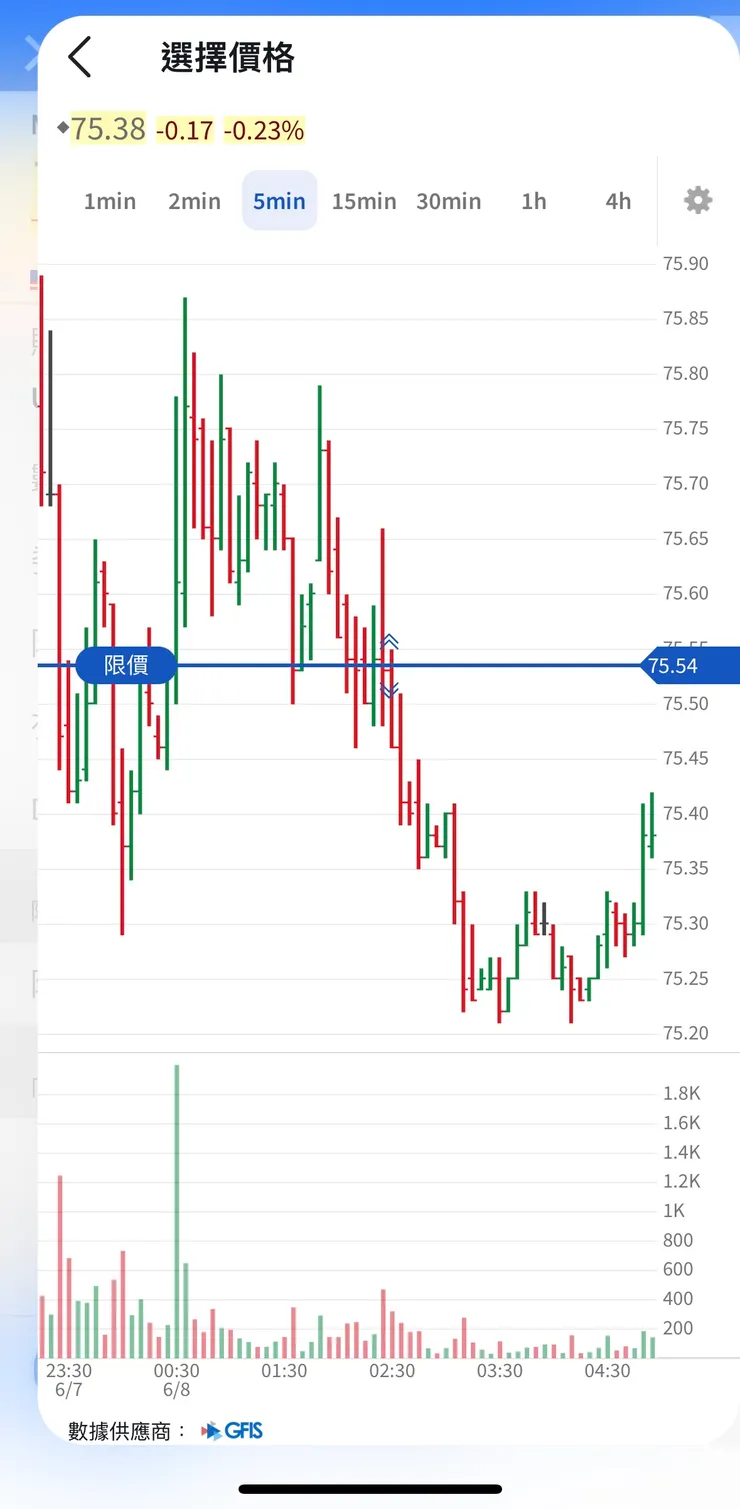
Task: Choose the 30min chart interval
Action: 449,201
